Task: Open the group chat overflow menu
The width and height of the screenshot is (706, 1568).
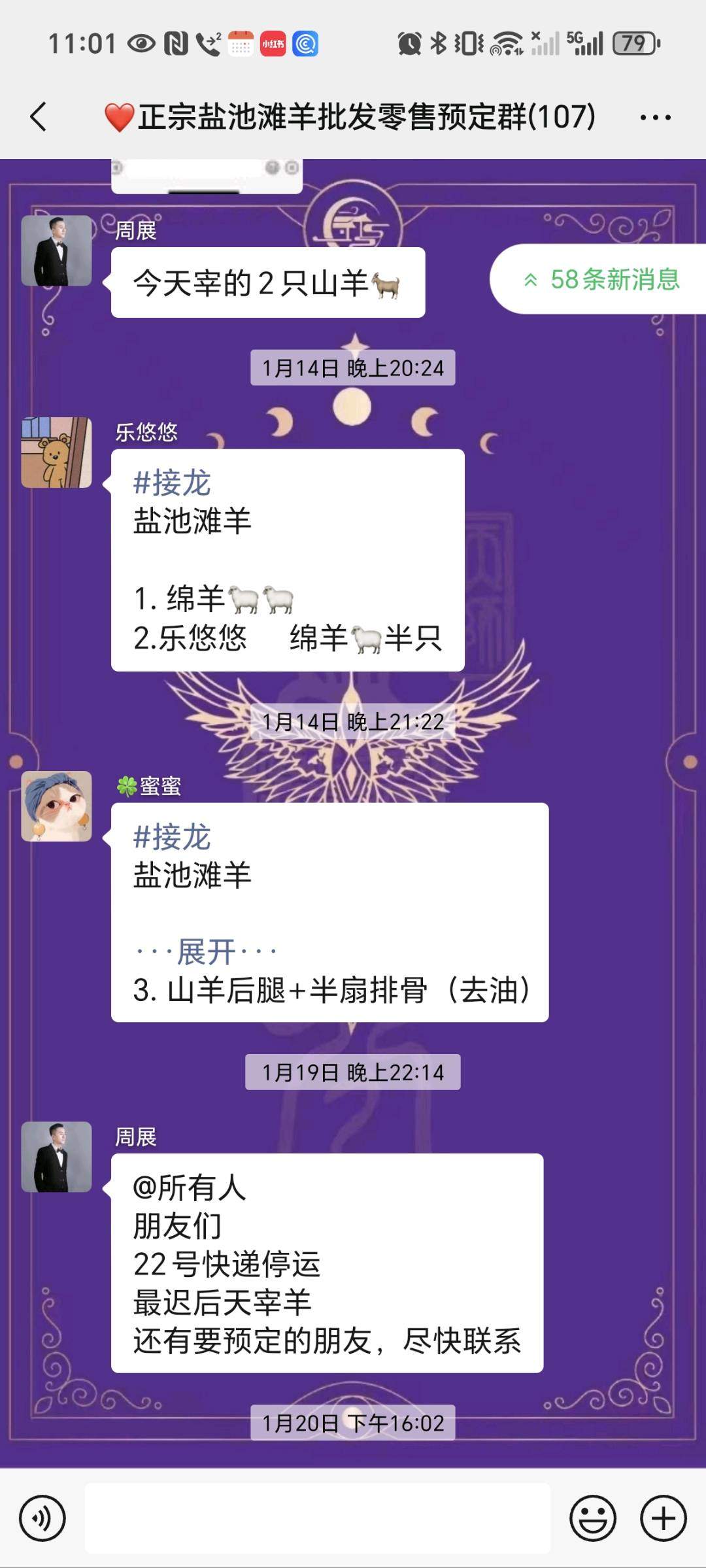Action: tap(655, 118)
